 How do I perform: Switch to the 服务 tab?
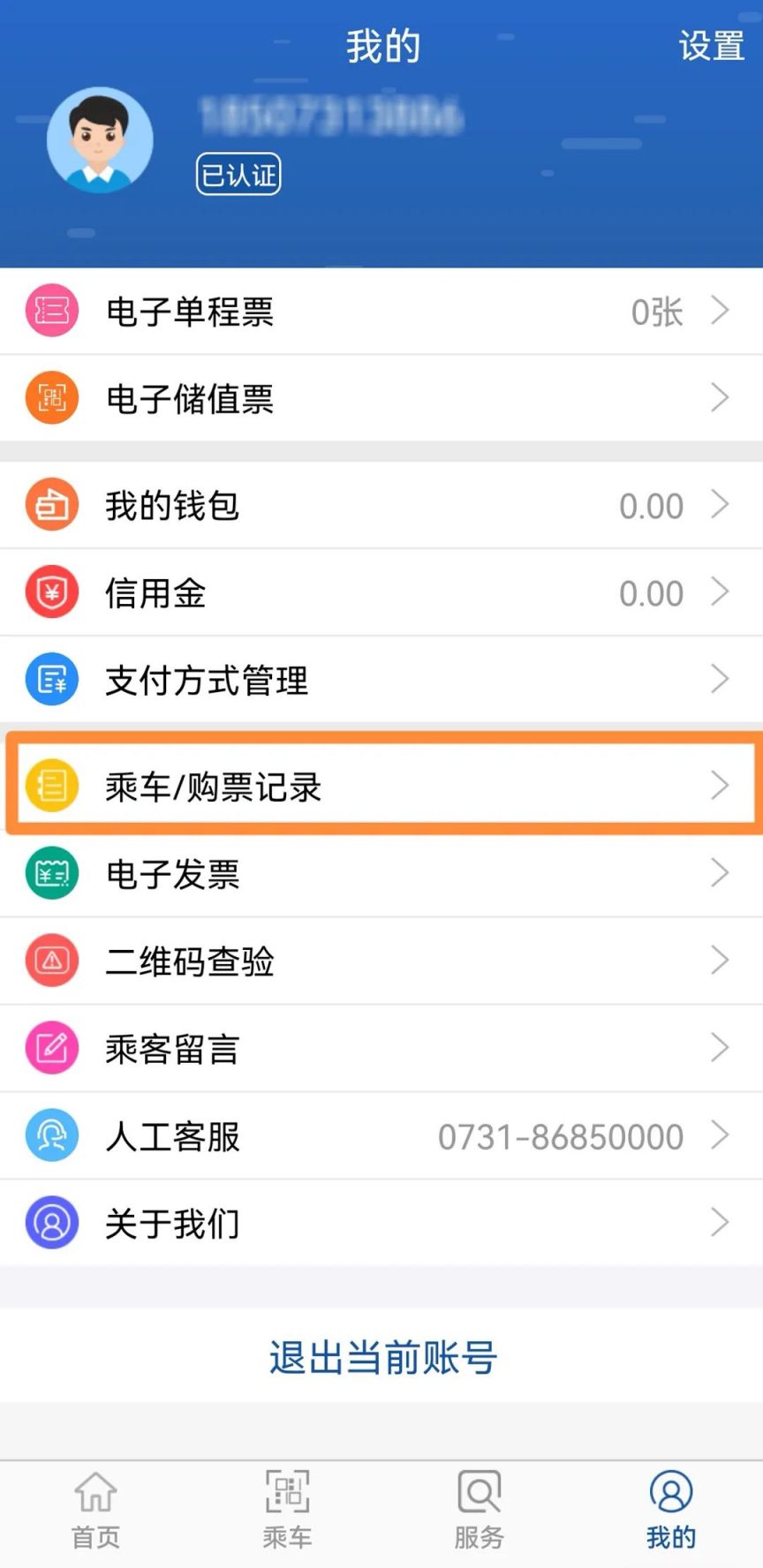tap(479, 1511)
